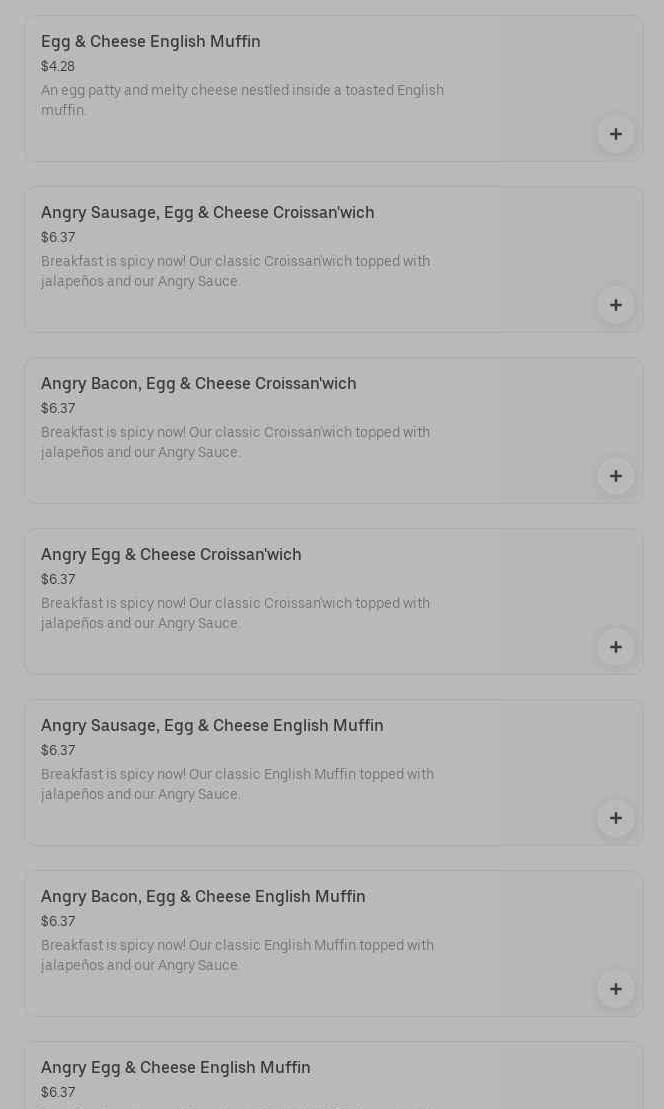Add Angry Bacon, Egg & Cheese Croissan'wich
The image size is (664, 1109).
[x=616, y=477]
